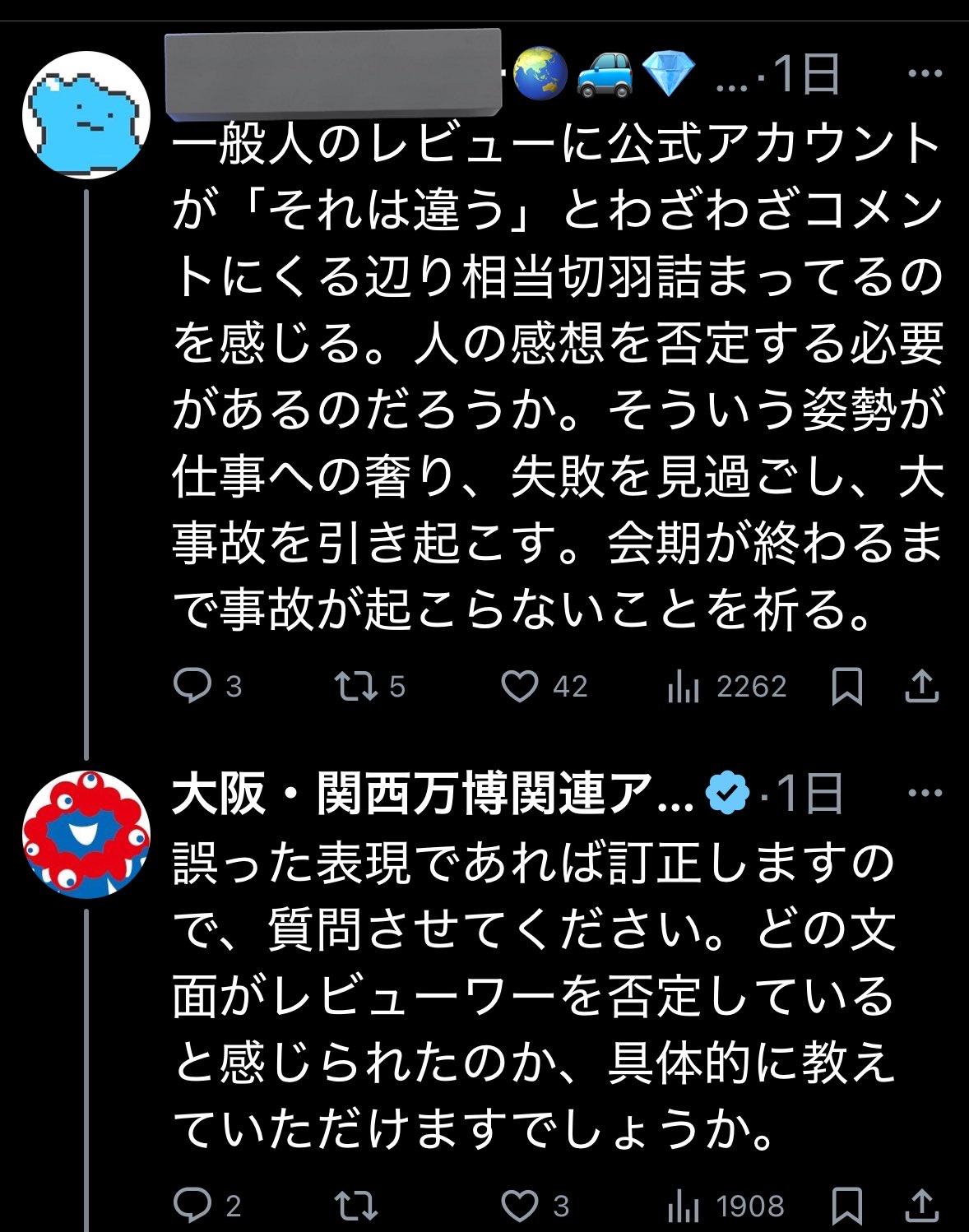Like the post with 42 likes
The width and height of the screenshot is (969, 1232).
pos(520,686)
